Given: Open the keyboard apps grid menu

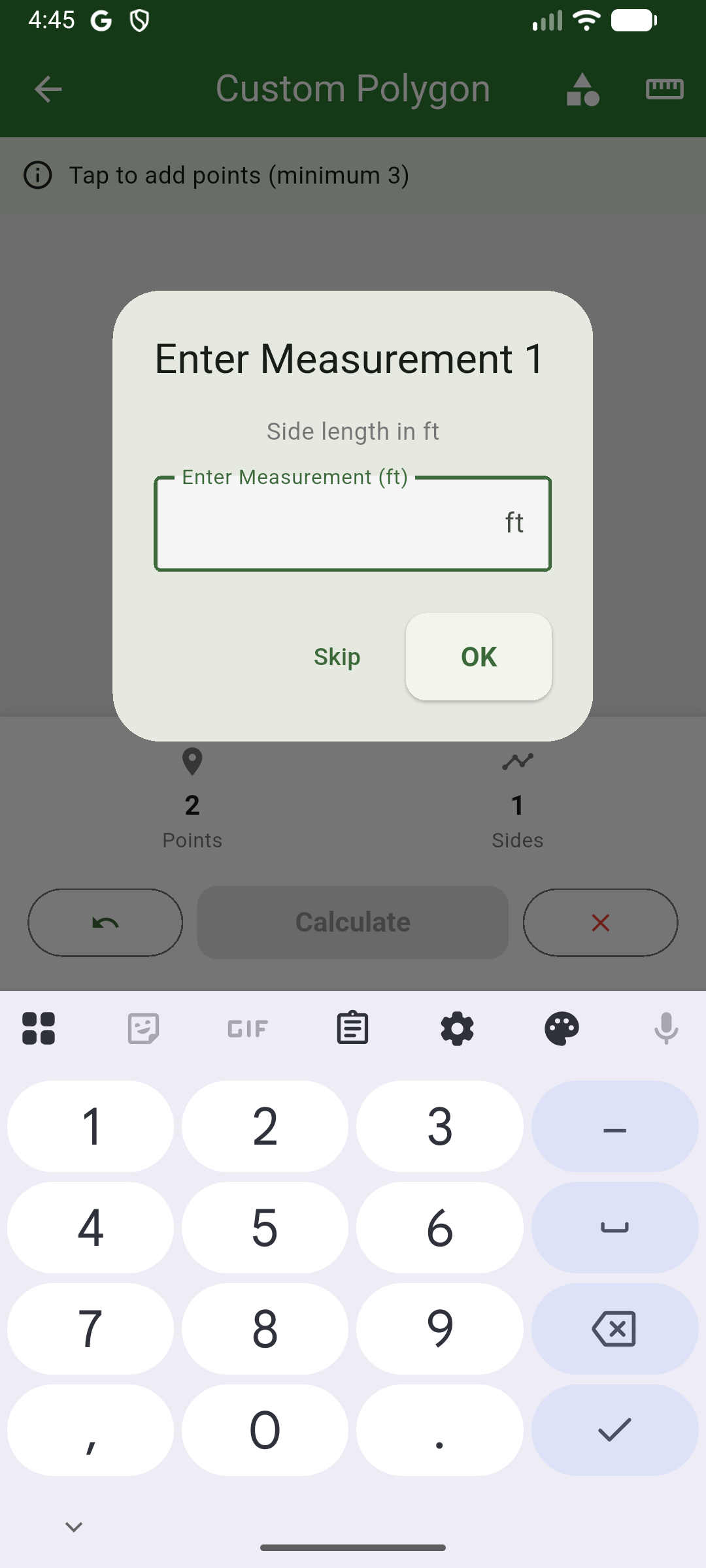Looking at the screenshot, I should [x=38, y=1028].
